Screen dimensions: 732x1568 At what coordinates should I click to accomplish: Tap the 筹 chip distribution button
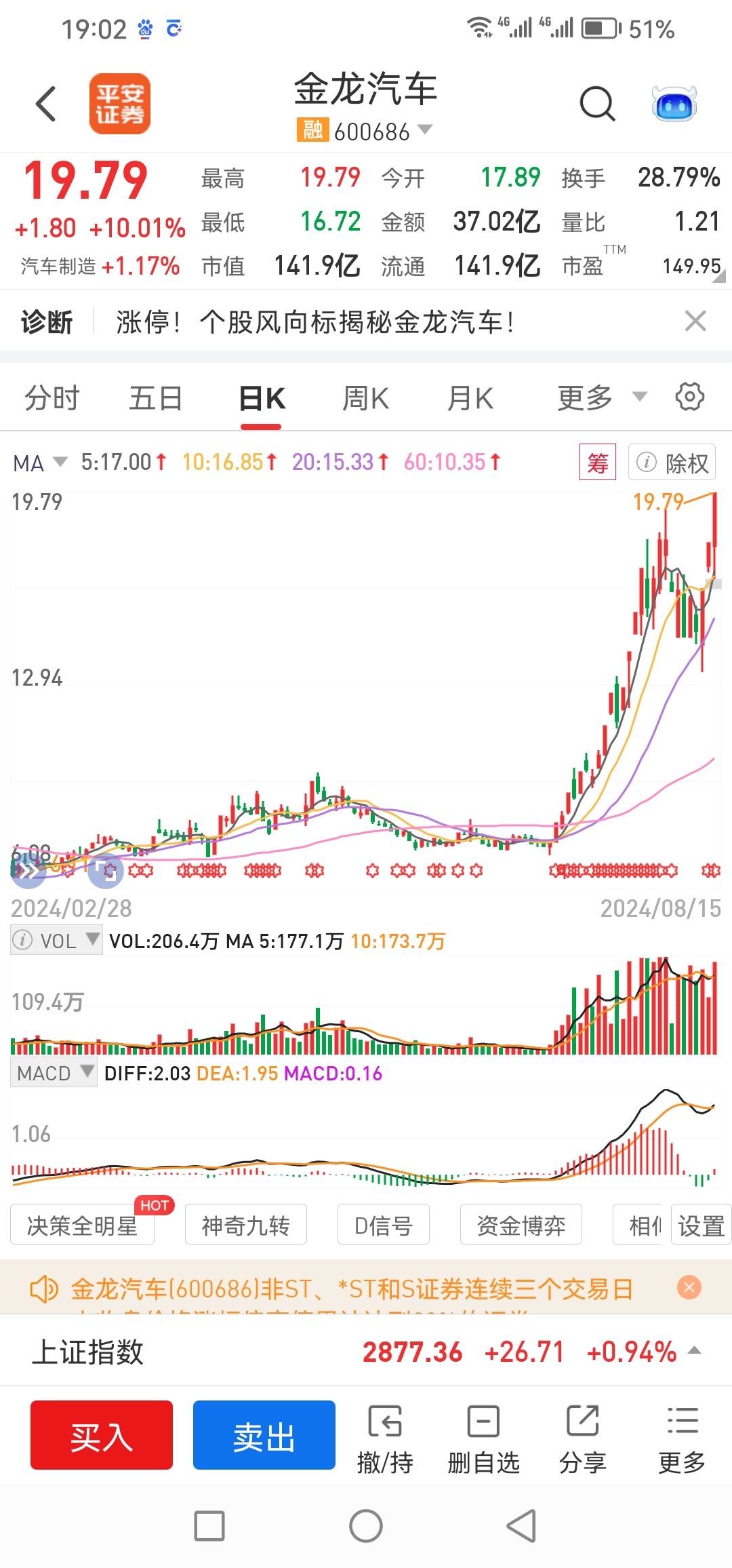point(597,463)
